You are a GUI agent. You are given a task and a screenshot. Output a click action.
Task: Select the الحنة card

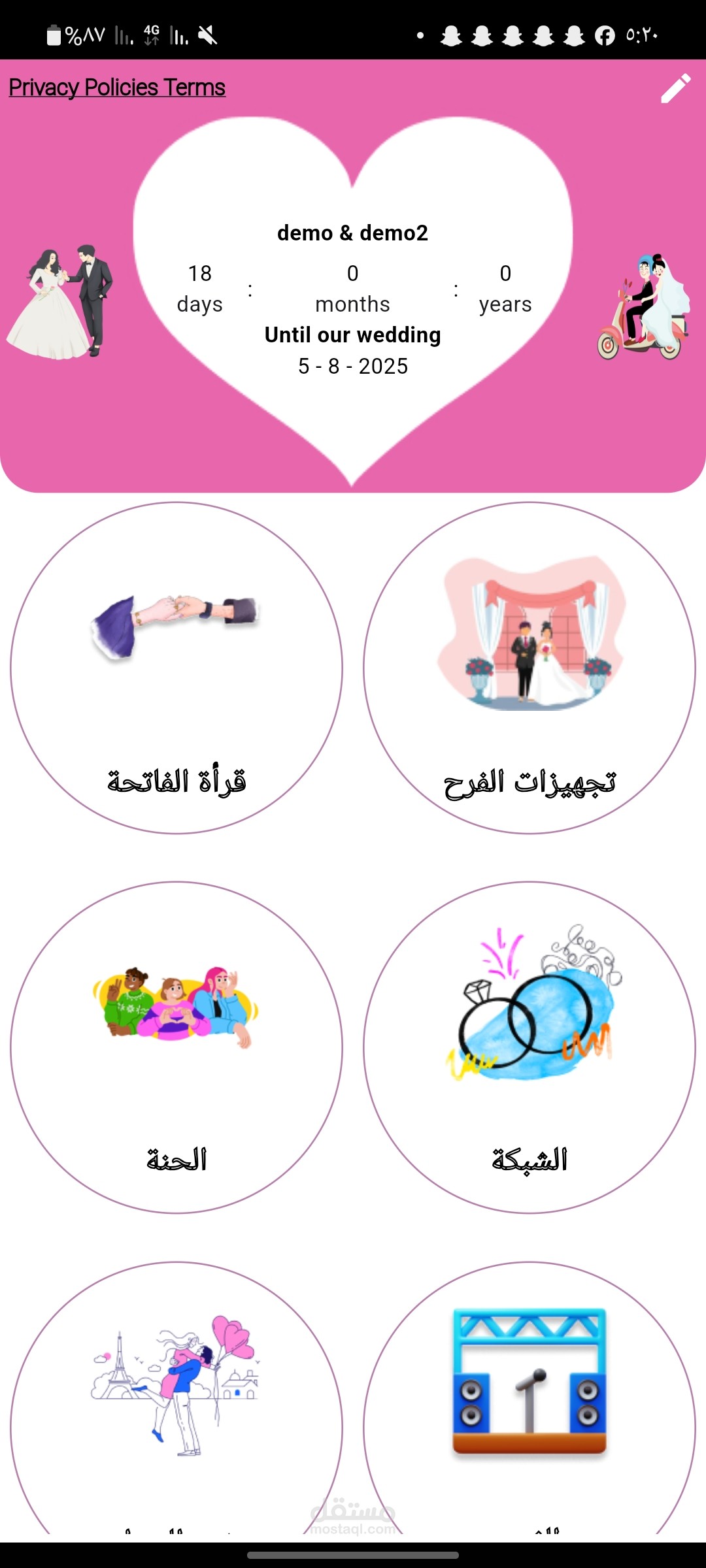176,1047
